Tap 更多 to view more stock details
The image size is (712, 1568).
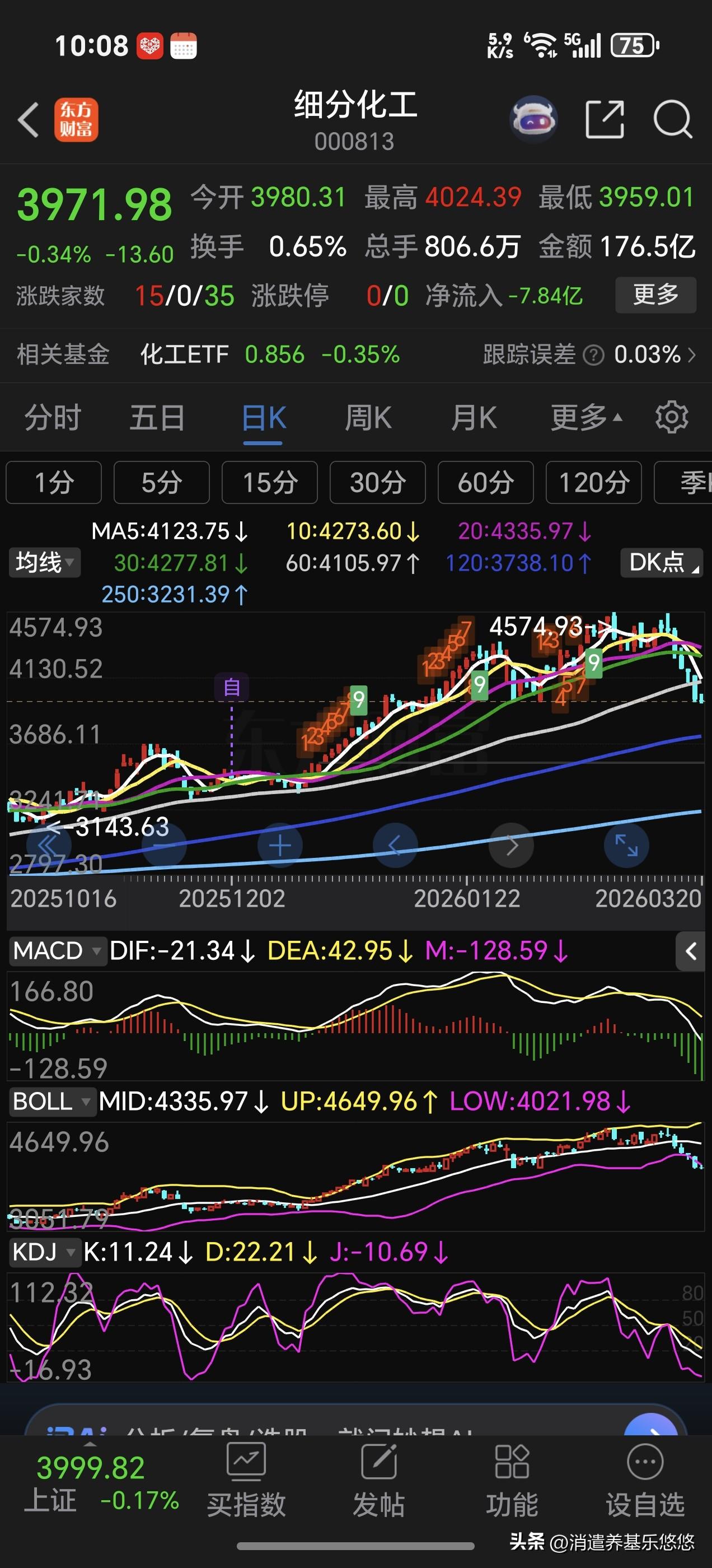click(x=655, y=295)
